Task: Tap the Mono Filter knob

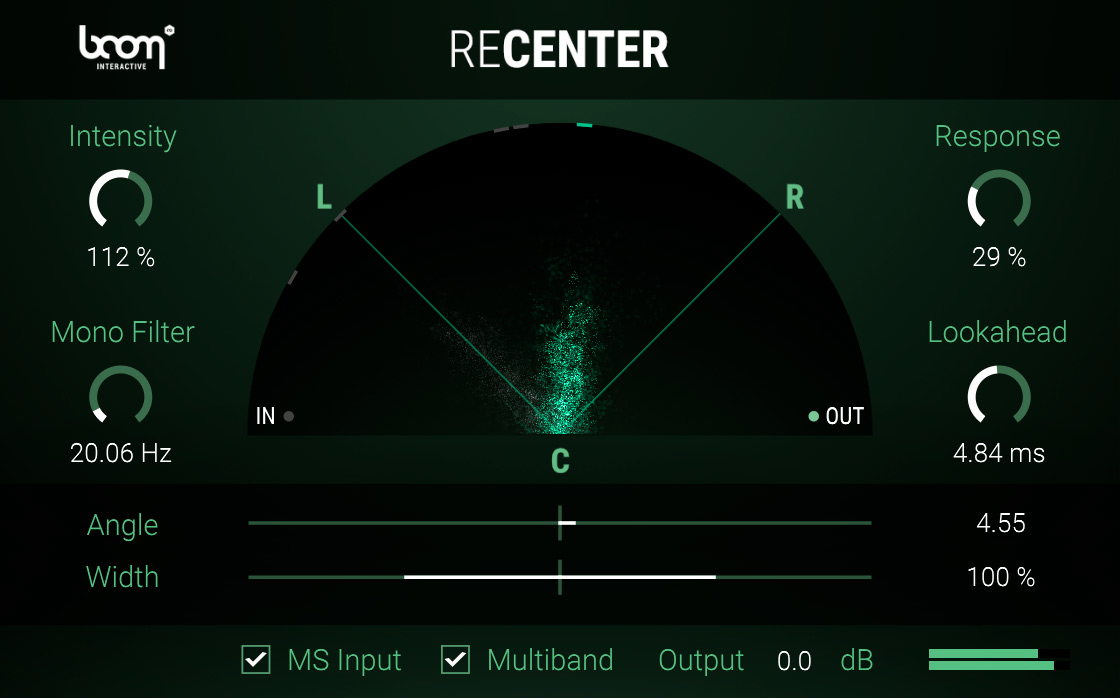Action: (121, 396)
